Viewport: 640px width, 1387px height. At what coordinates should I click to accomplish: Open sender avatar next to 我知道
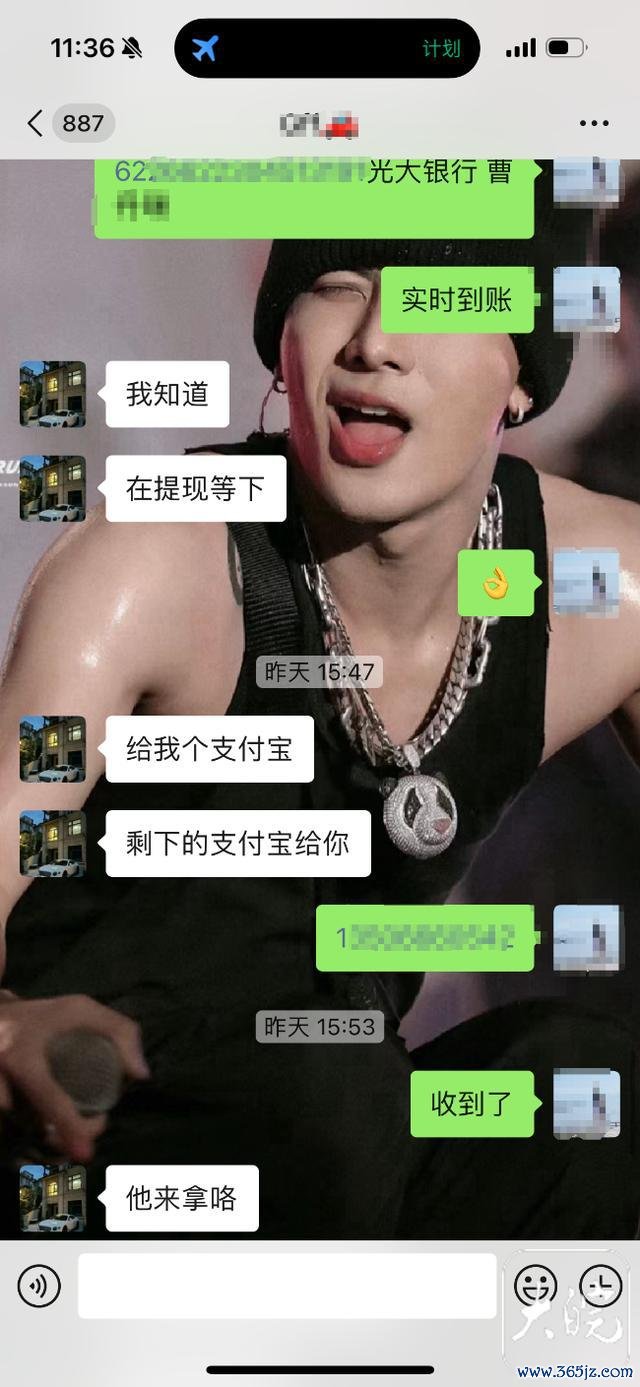coord(53,394)
